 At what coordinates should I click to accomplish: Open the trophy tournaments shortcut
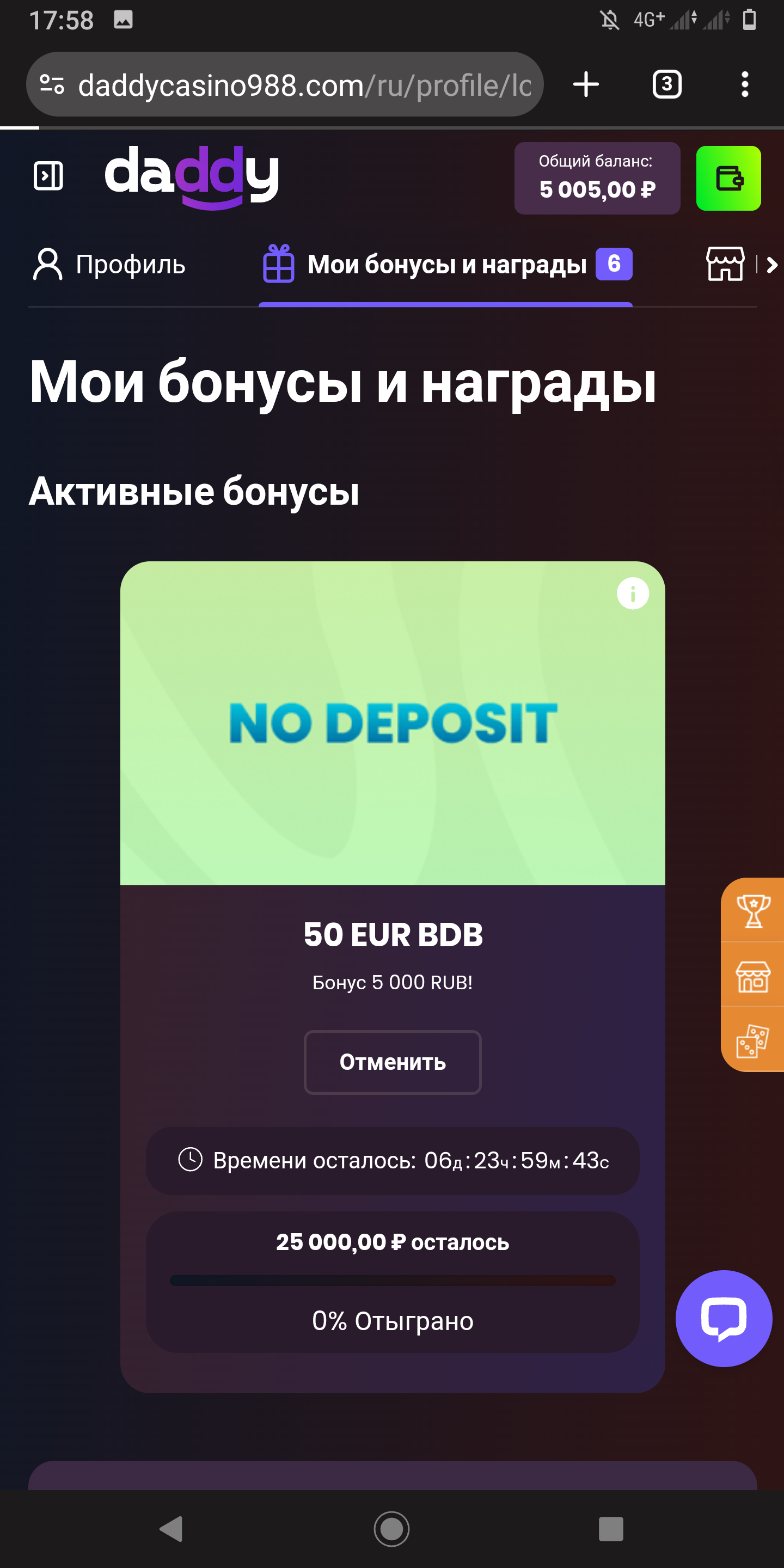coord(753,911)
